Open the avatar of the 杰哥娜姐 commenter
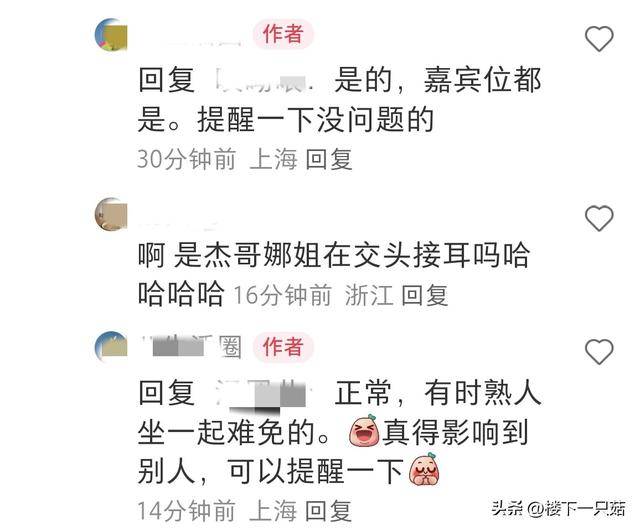 (x=111, y=214)
